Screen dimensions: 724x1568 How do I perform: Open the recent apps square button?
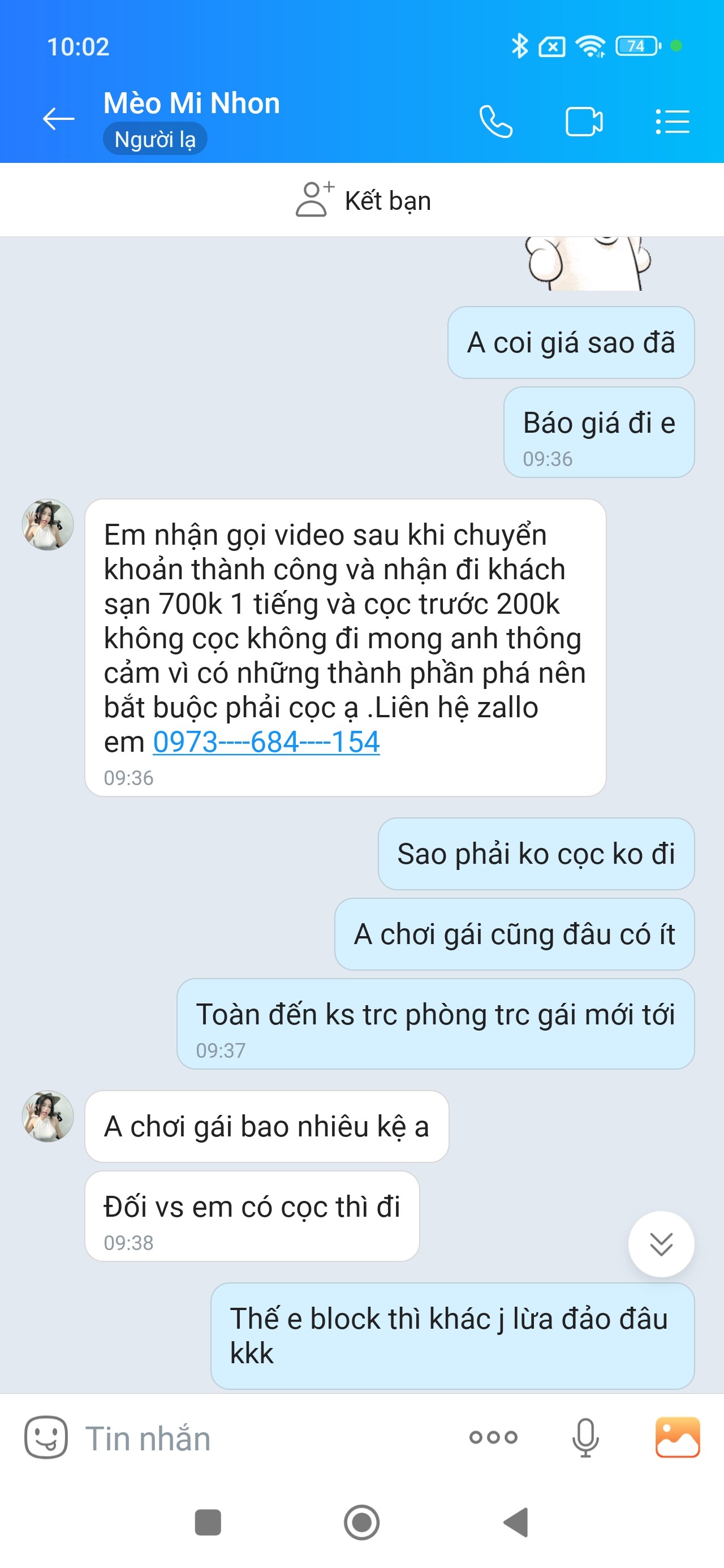[x=208, y=1523]
